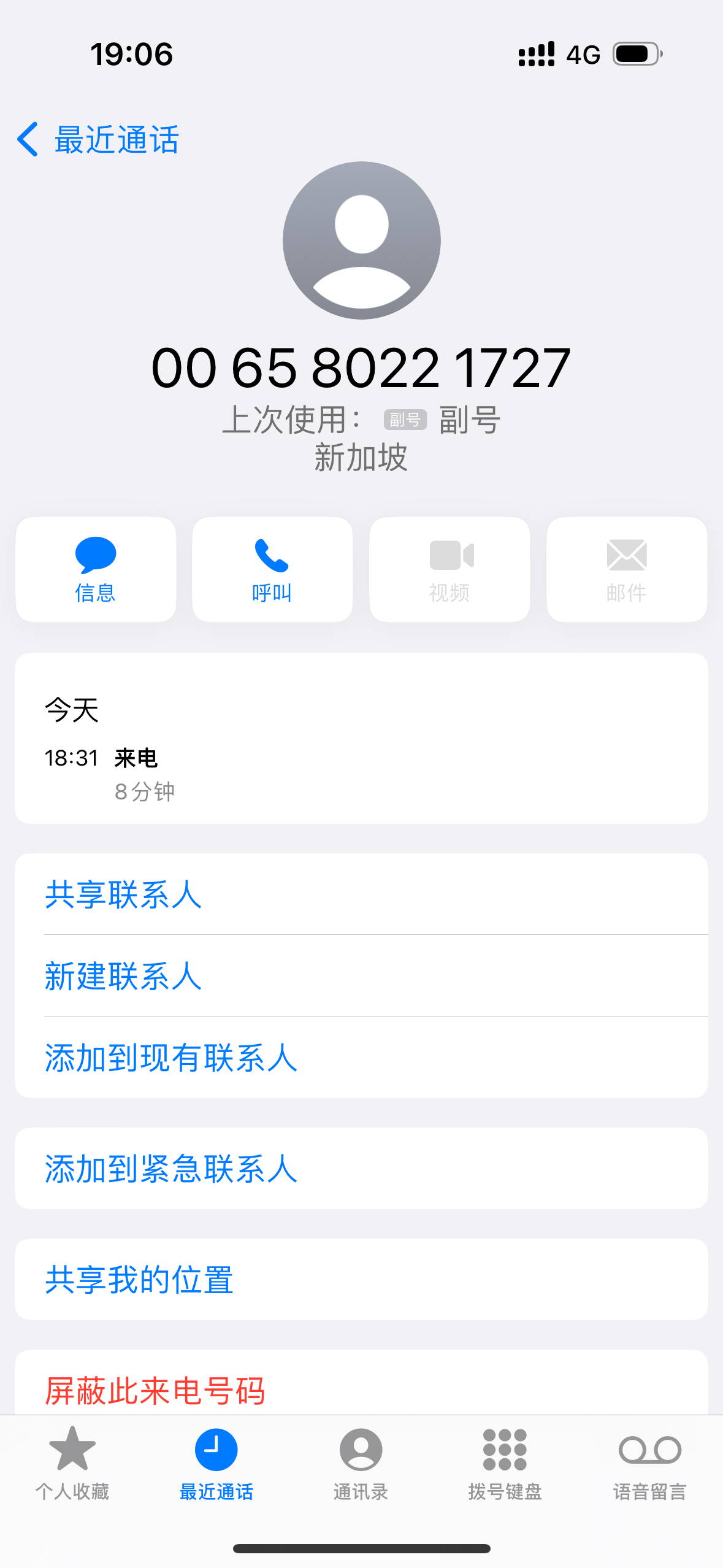The image size is (723, 1568).
Task: Switch to the 拨号键盘 tab
Action: coord(505,1462)
